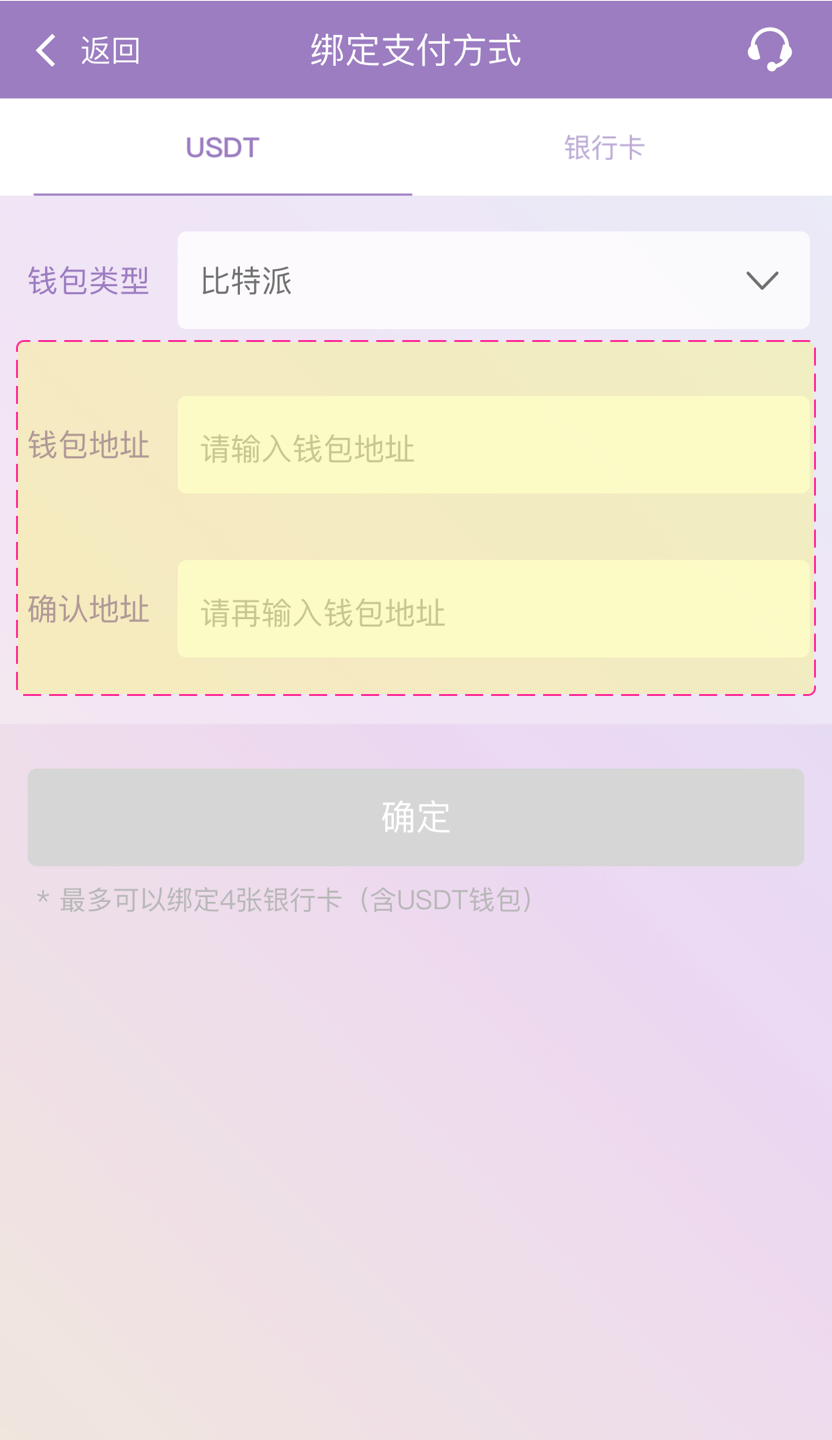Select the USDT tab
The height and width of the screenshot is (1440, 832).
222,148
